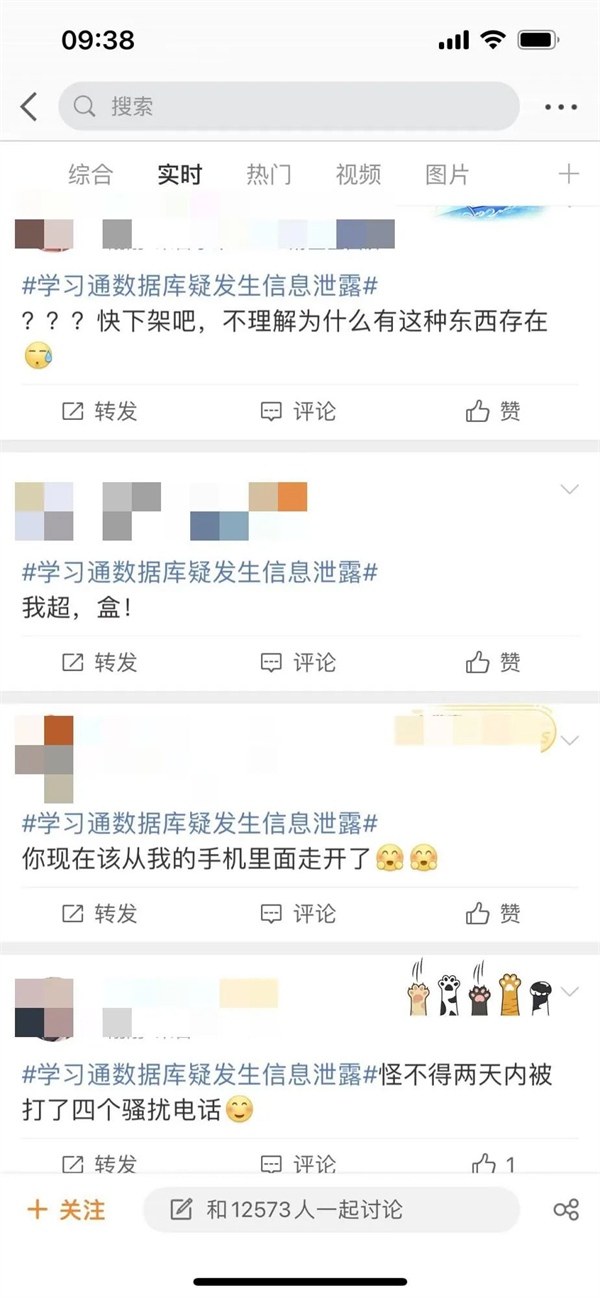Open the three-dot overflow menu
This screenshot has height=1298, width=600.
pos(561,107)
